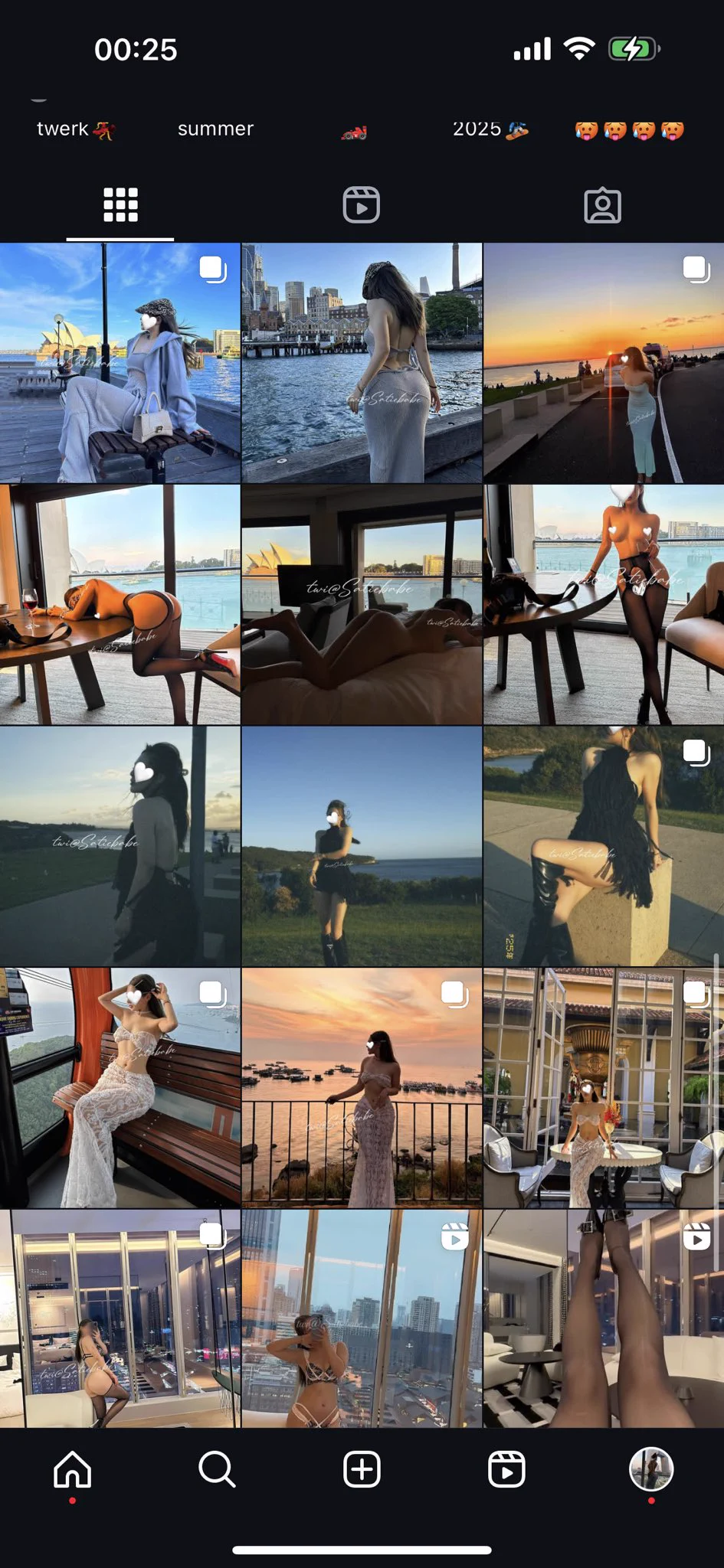This screenshot has height=1568, width=724.
Task: Open the orange sunset road post
Action: tap(604, 363)
